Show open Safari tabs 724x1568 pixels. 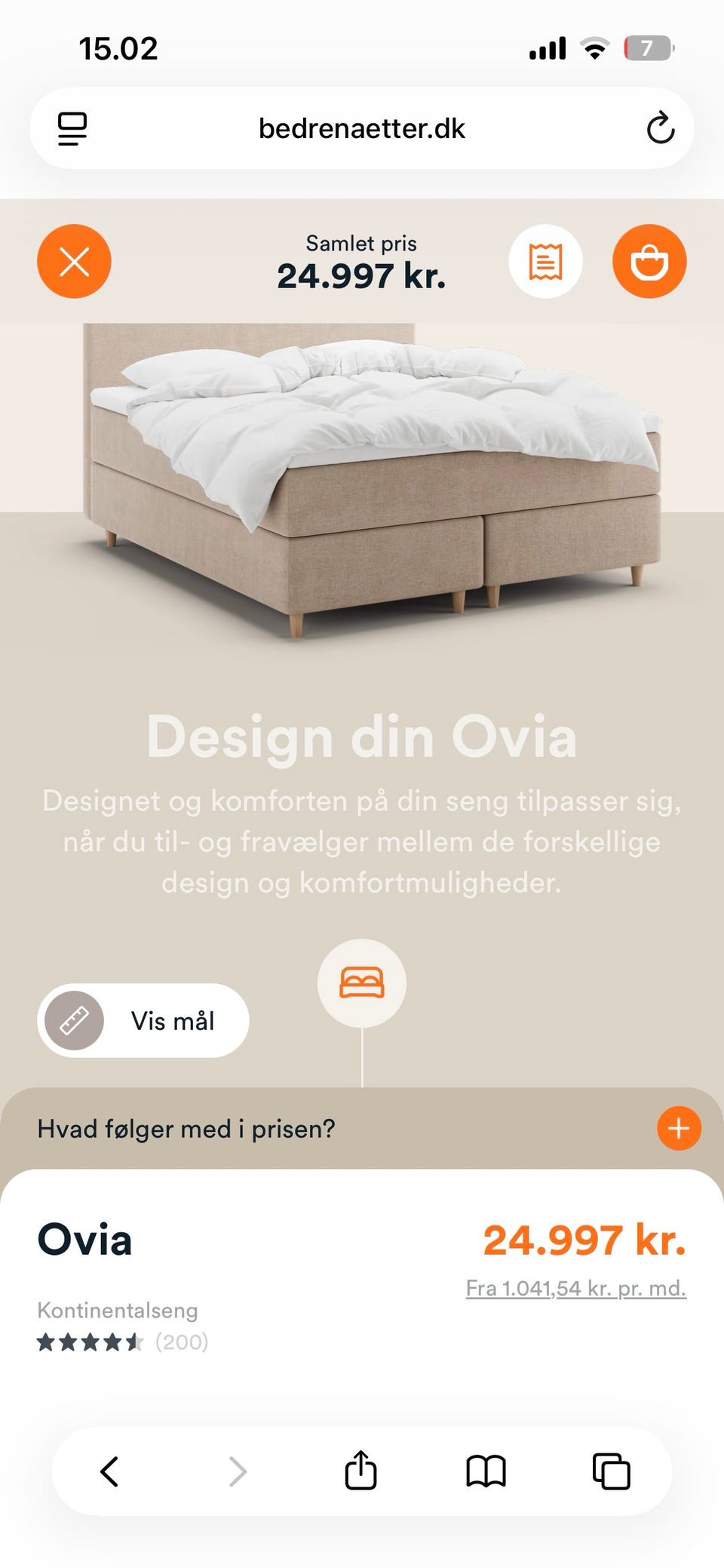coord(612,1471)
